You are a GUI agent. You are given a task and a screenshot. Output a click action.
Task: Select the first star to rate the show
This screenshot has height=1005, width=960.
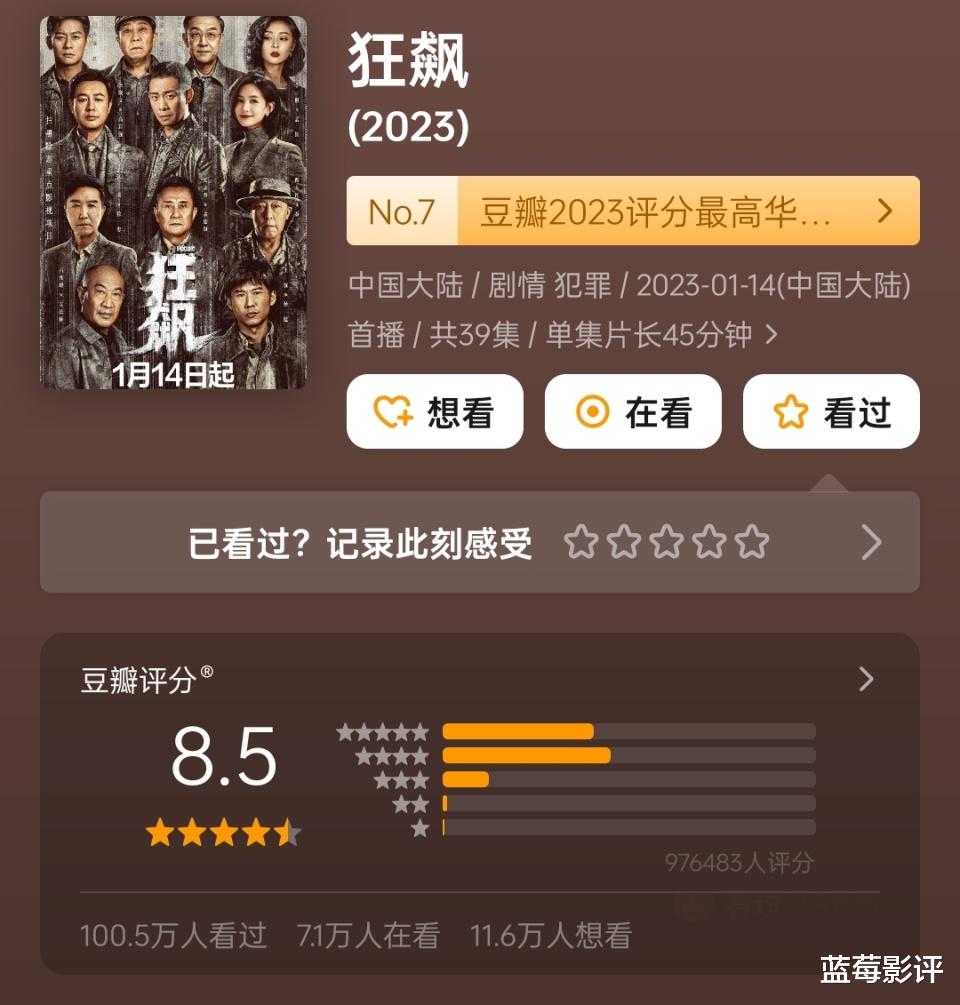coord(581,542)
